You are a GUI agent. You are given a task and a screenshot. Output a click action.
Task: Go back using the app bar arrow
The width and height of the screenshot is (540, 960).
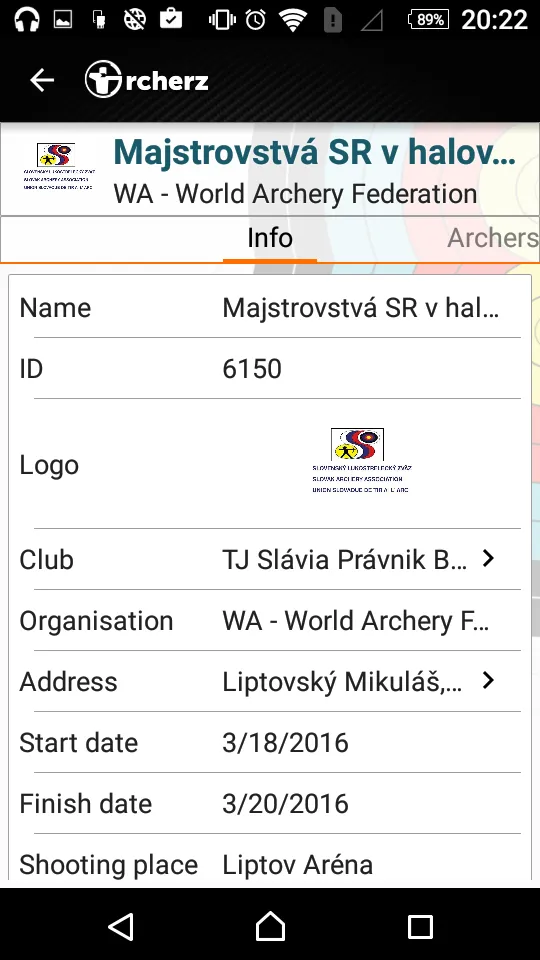point(42,80)
